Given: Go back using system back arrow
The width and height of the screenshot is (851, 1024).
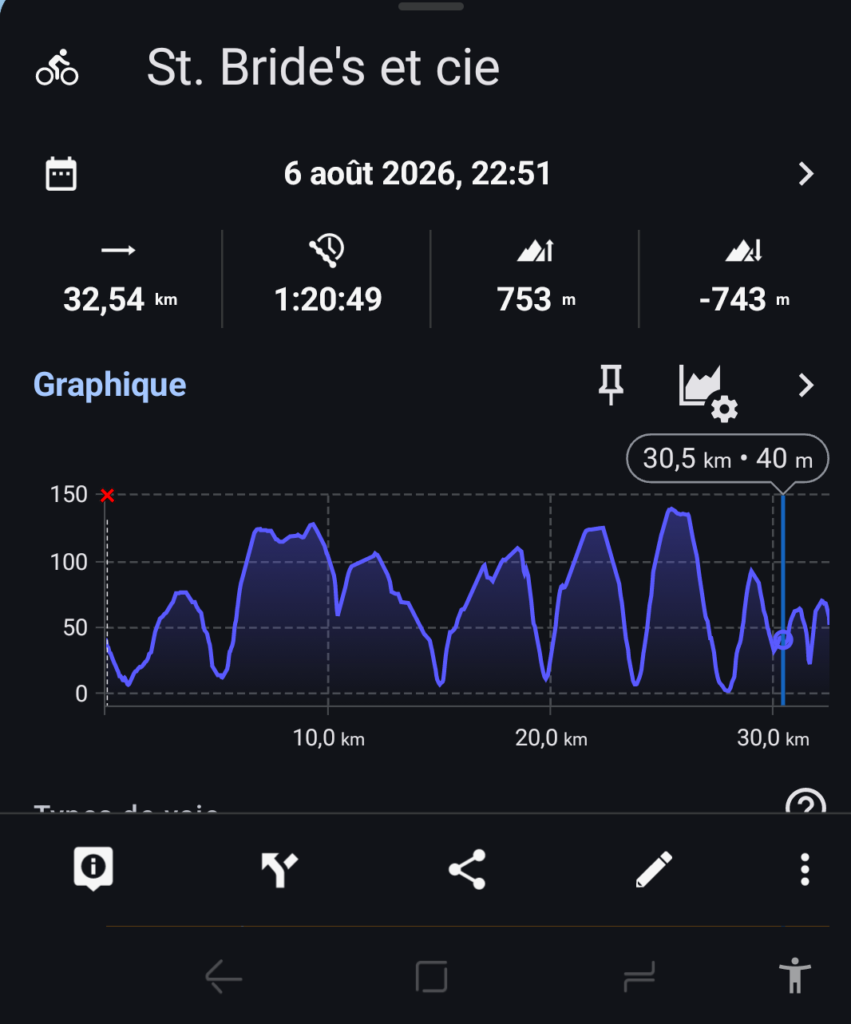Looking at the screenshot, I should pyautogui.click(x=223, y=977).
